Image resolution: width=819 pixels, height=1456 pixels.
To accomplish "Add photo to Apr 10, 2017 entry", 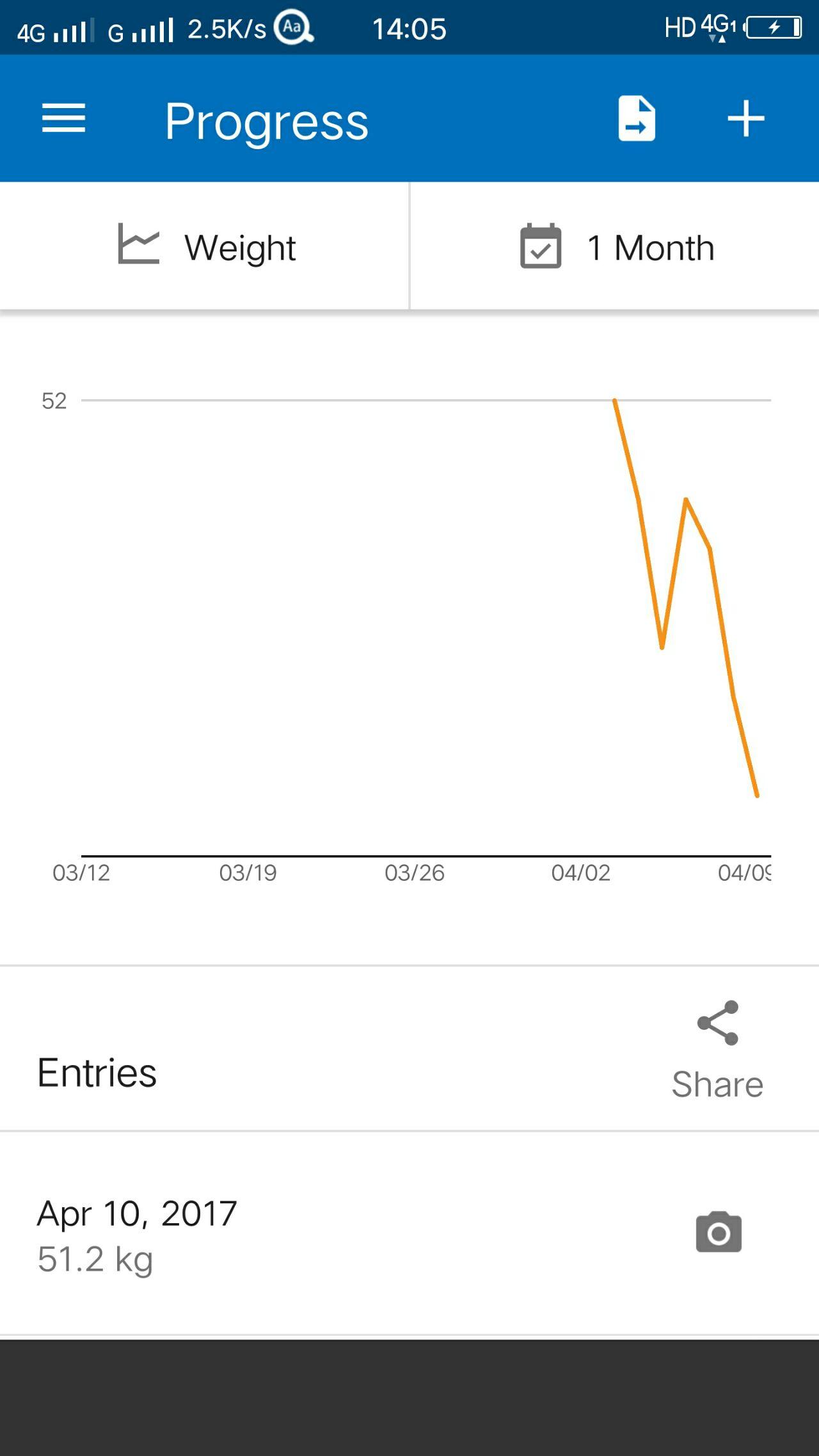I will click(719, 1231).
